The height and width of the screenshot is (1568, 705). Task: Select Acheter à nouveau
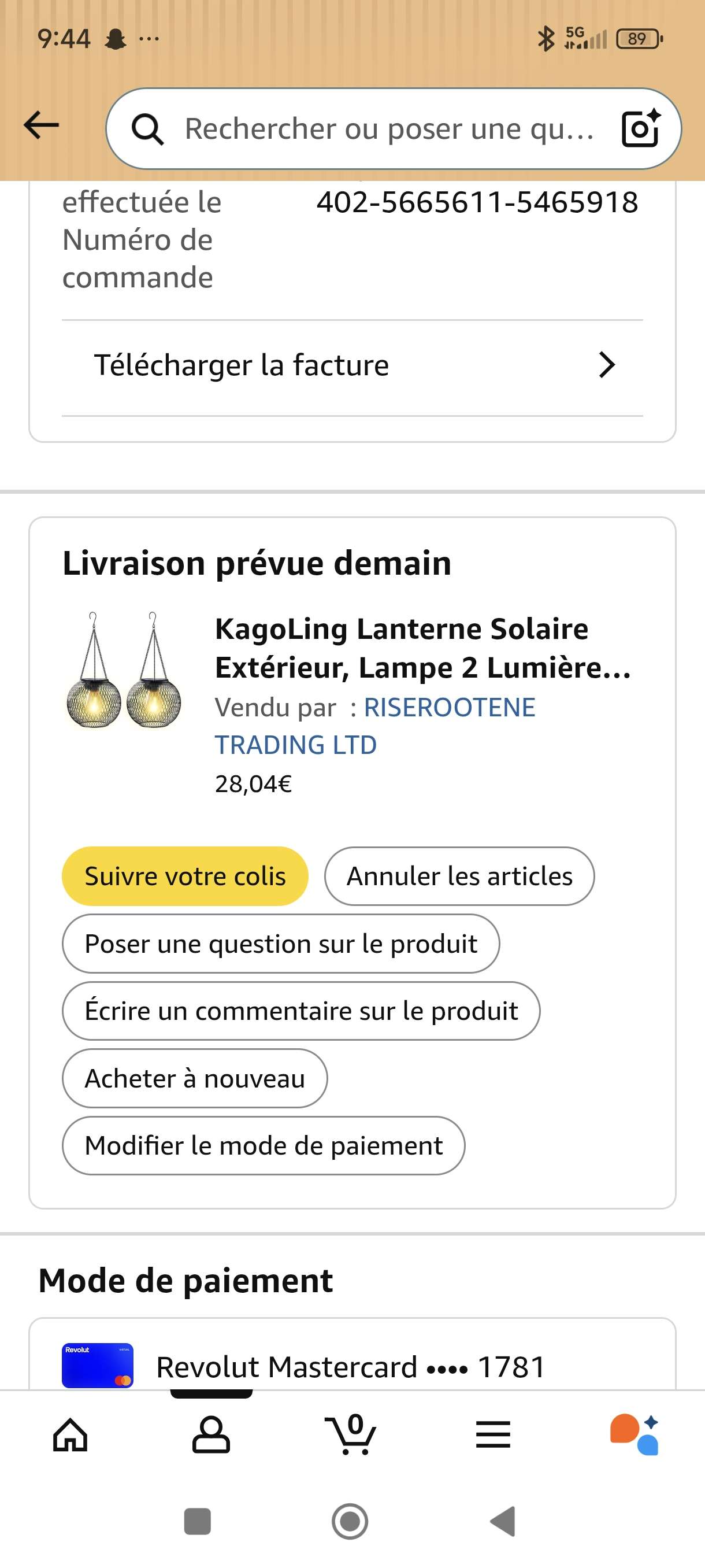click(195, 1079)
